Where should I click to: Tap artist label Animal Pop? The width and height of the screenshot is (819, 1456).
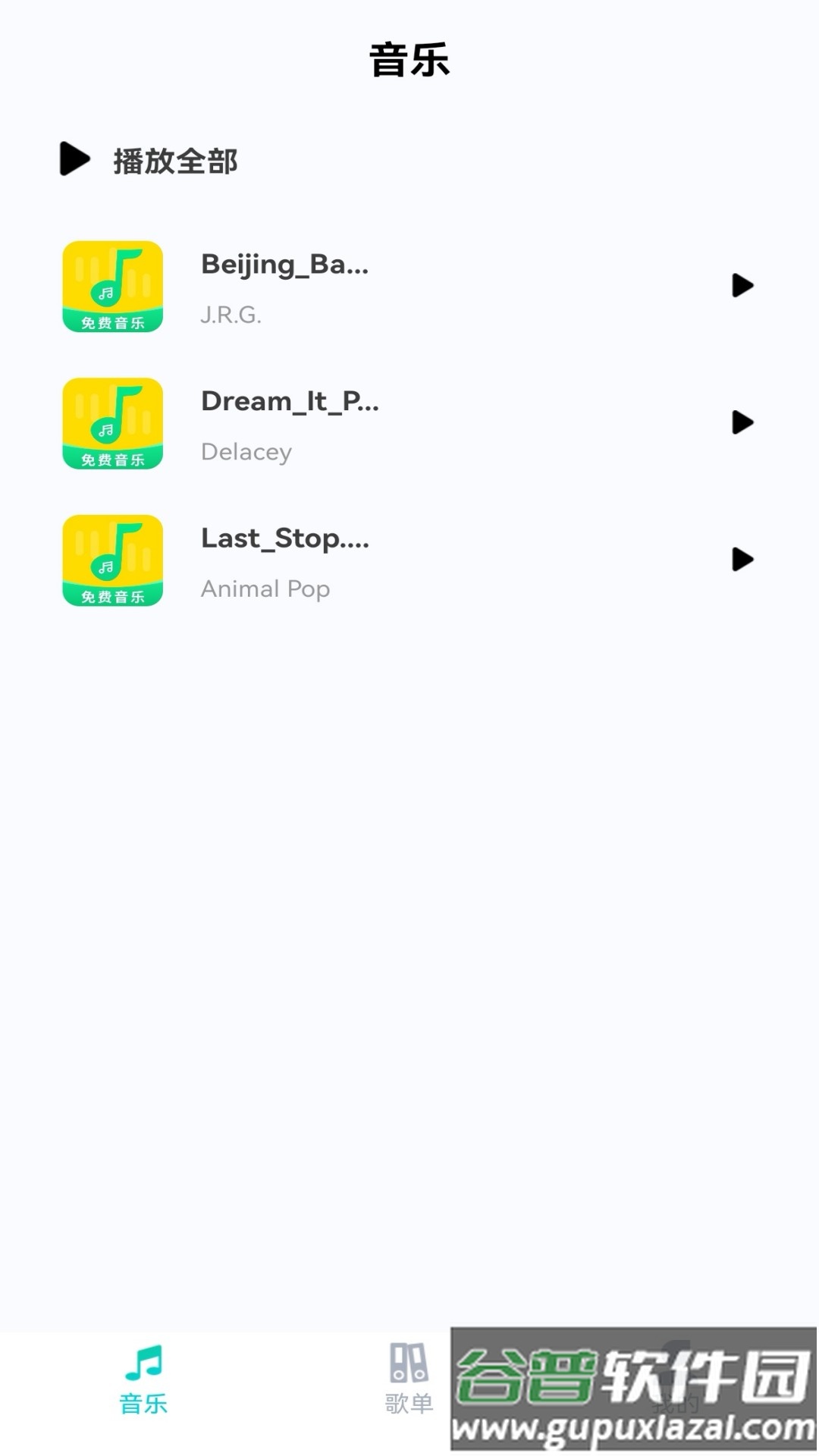coord(265,588)
